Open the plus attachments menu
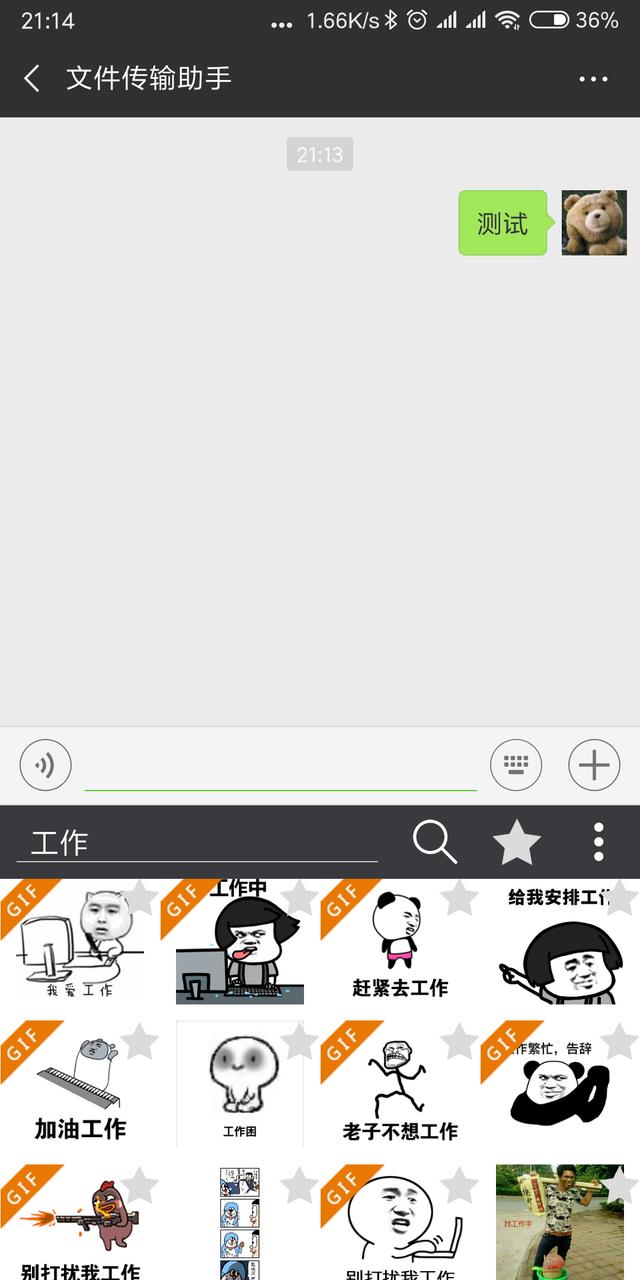This screenshot has height=1280, width=640. pyautogui.click(x=594, y=766)
